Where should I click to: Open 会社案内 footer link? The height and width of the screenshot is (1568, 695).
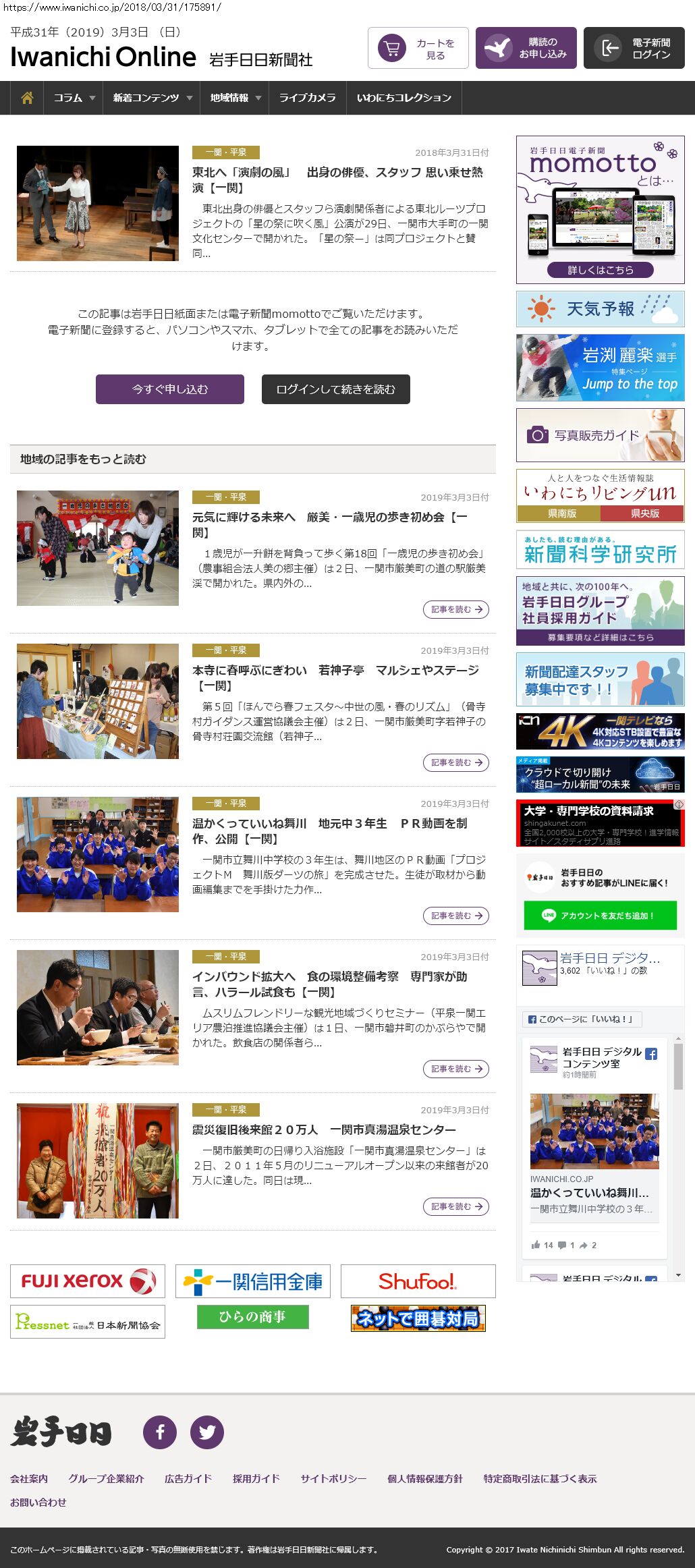click(29, 1478)
